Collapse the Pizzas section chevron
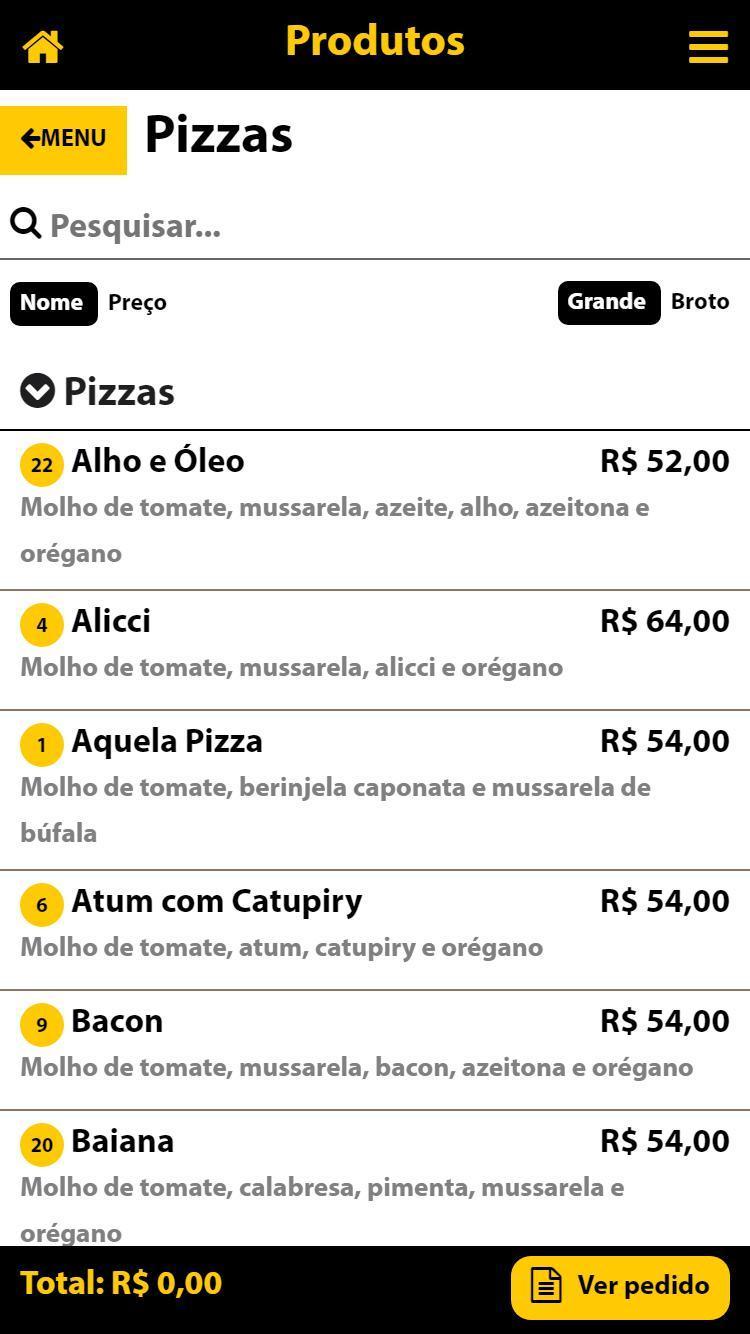 click(37, 391)
